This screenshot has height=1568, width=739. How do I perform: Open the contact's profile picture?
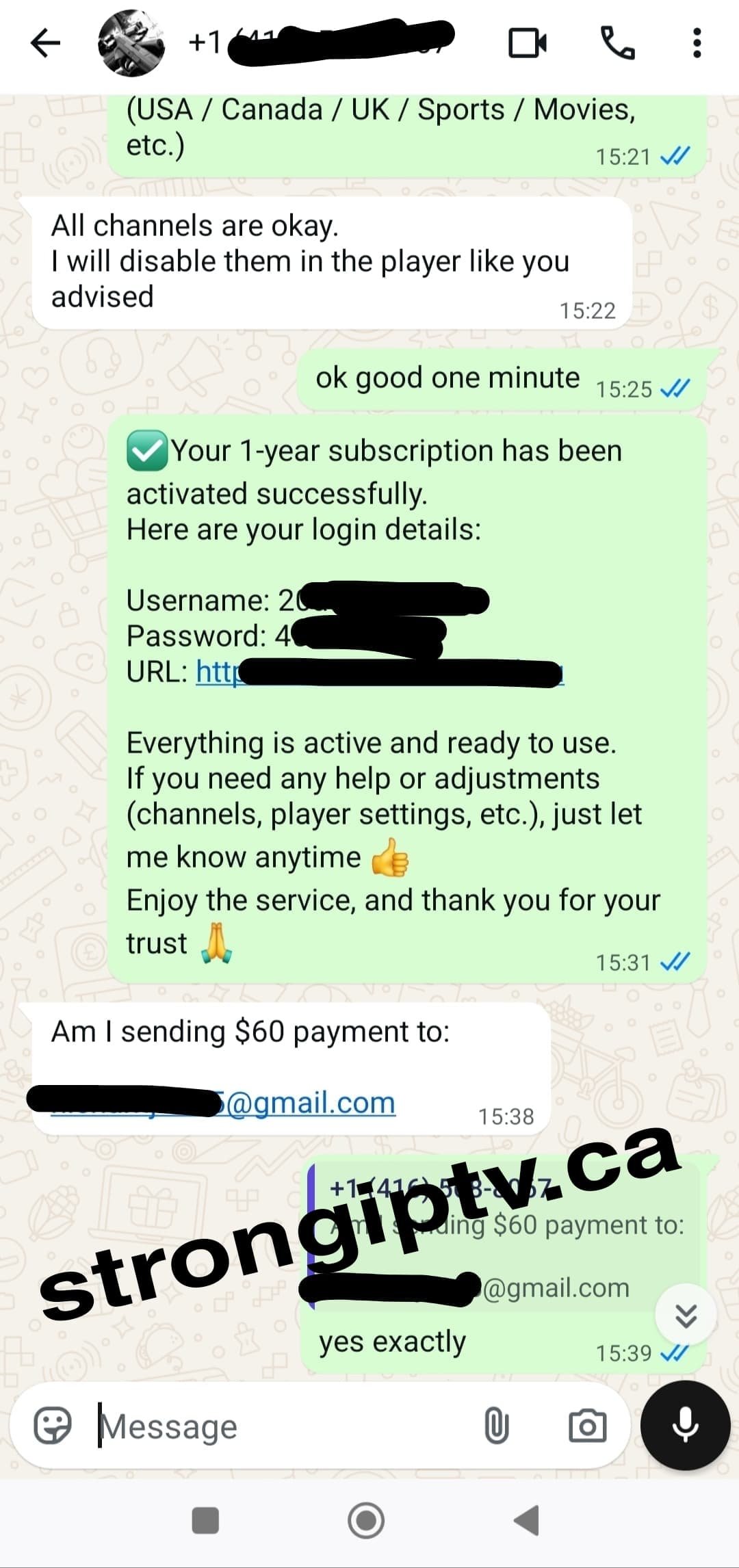(x=132, y=44)
